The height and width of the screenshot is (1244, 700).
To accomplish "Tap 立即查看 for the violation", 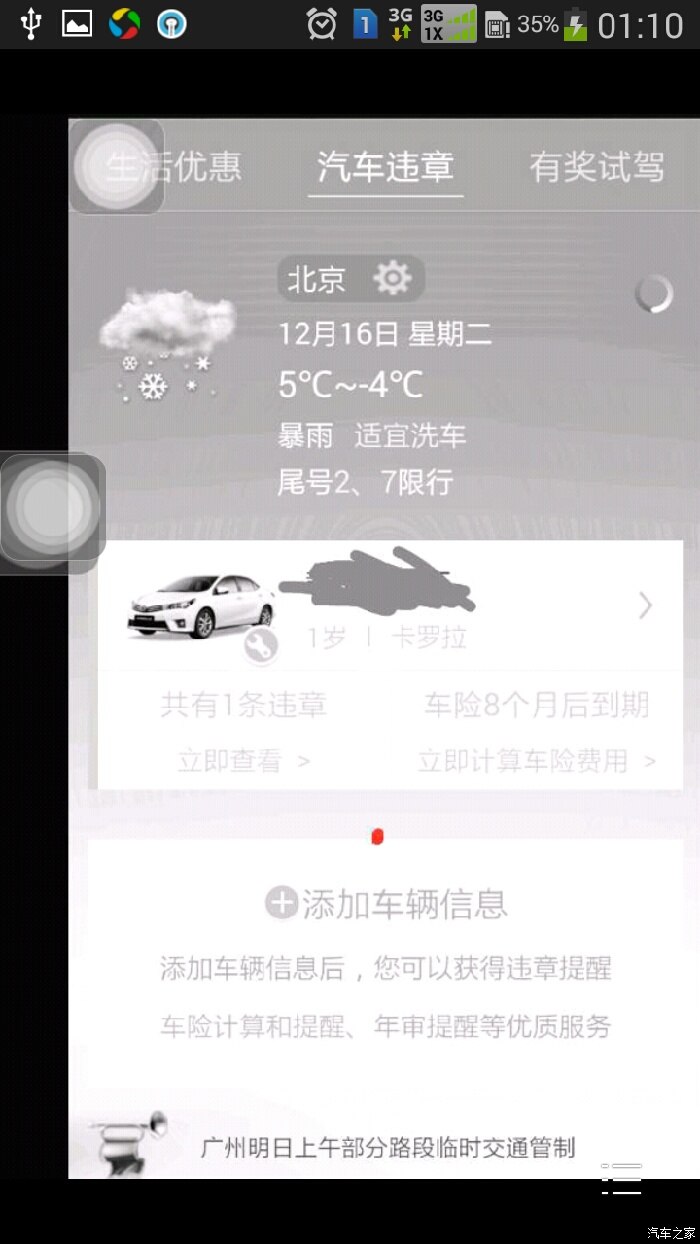I will pyautogui.click(x=244, y=761).
